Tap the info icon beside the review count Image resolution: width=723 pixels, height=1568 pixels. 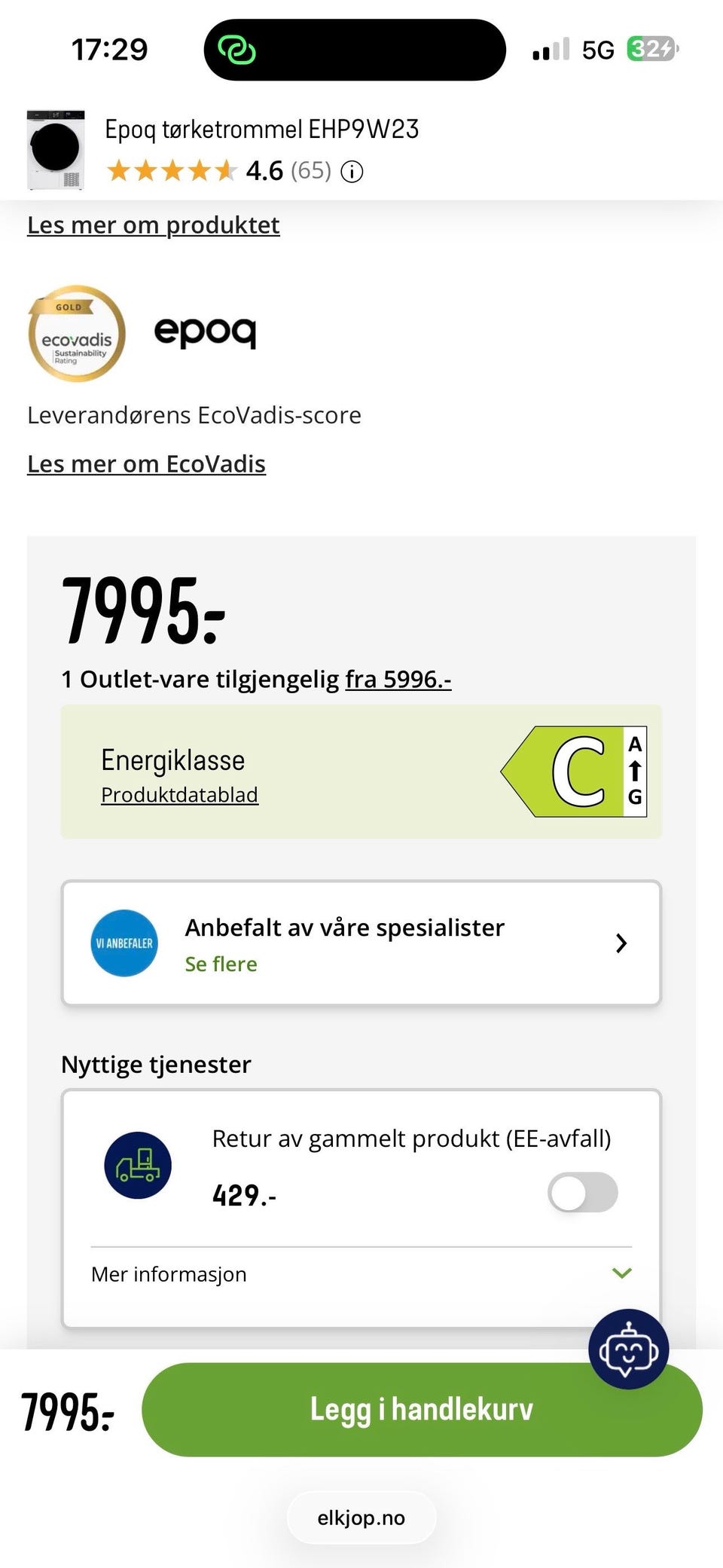coord(351,171)
